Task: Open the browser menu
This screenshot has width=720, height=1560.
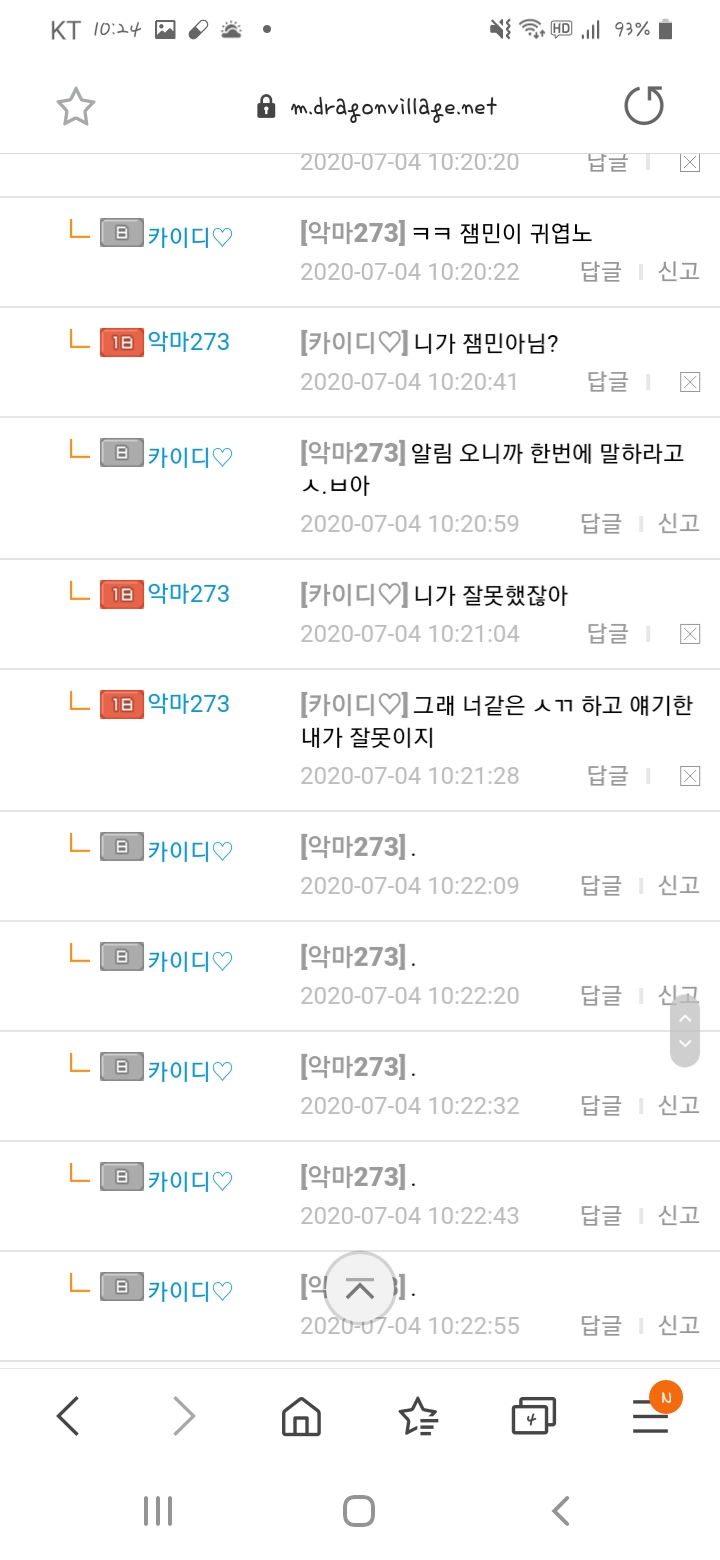Action: [x=651, y=1416]
